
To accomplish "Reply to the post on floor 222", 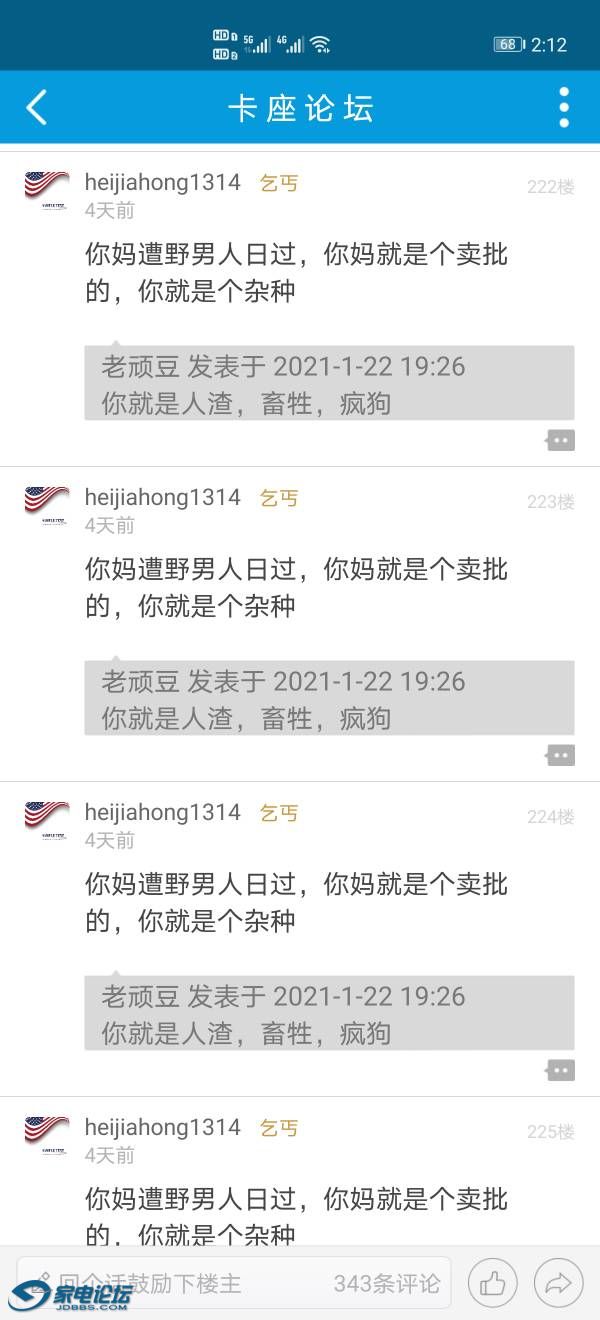I will click(x=561, y=440).
